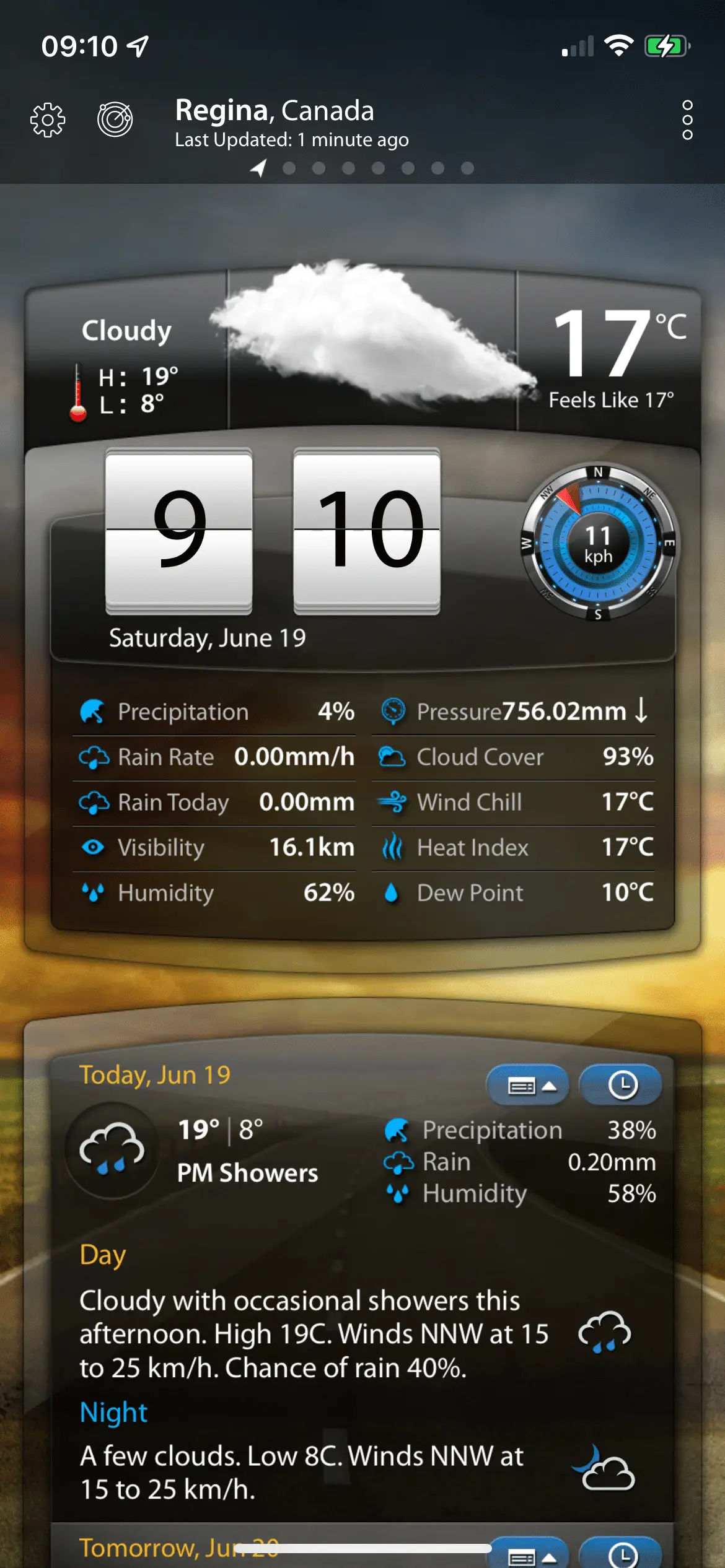Viewport: 725px width, 1568px height.
Task: Open the wind compass gauge
Action: click(597, 544)
